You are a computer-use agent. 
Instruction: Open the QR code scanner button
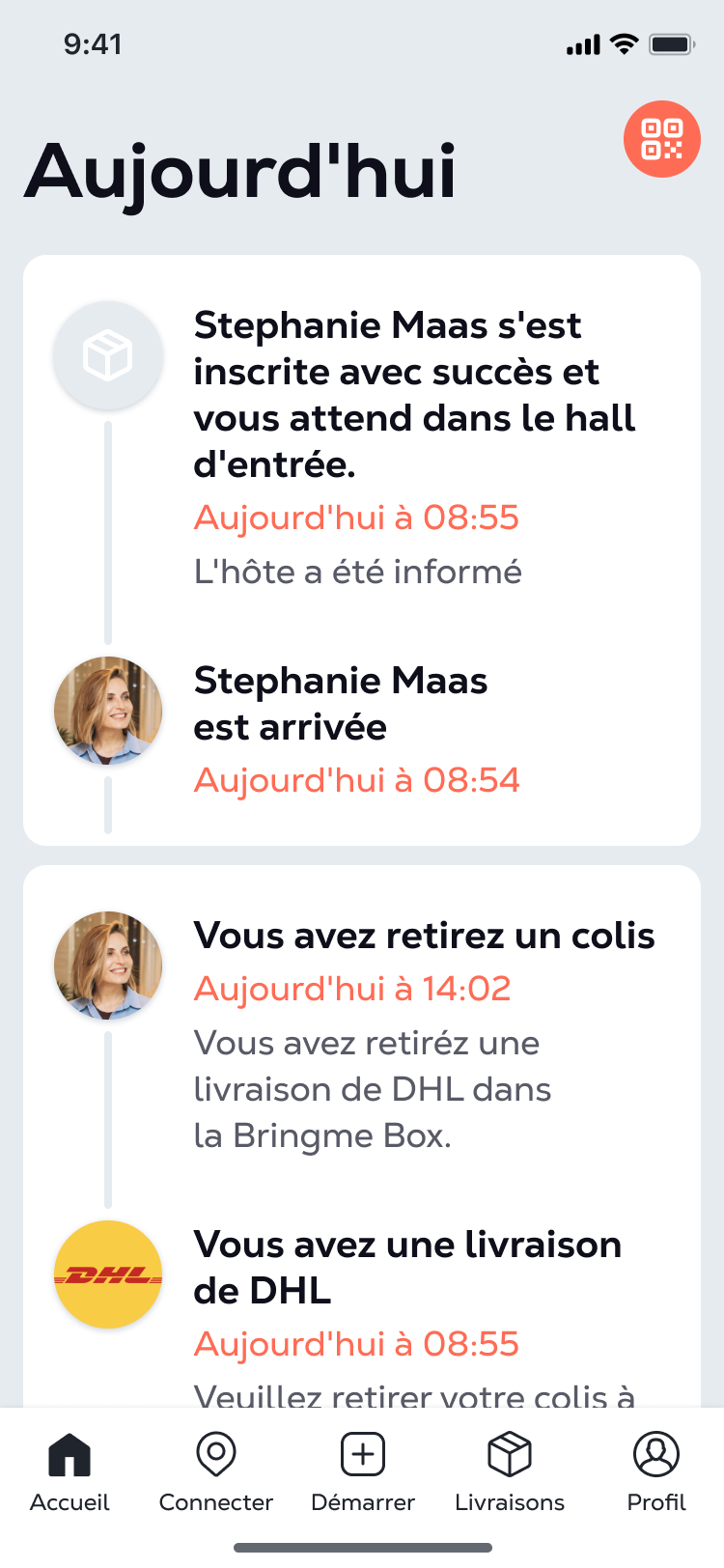pos(662,139)
